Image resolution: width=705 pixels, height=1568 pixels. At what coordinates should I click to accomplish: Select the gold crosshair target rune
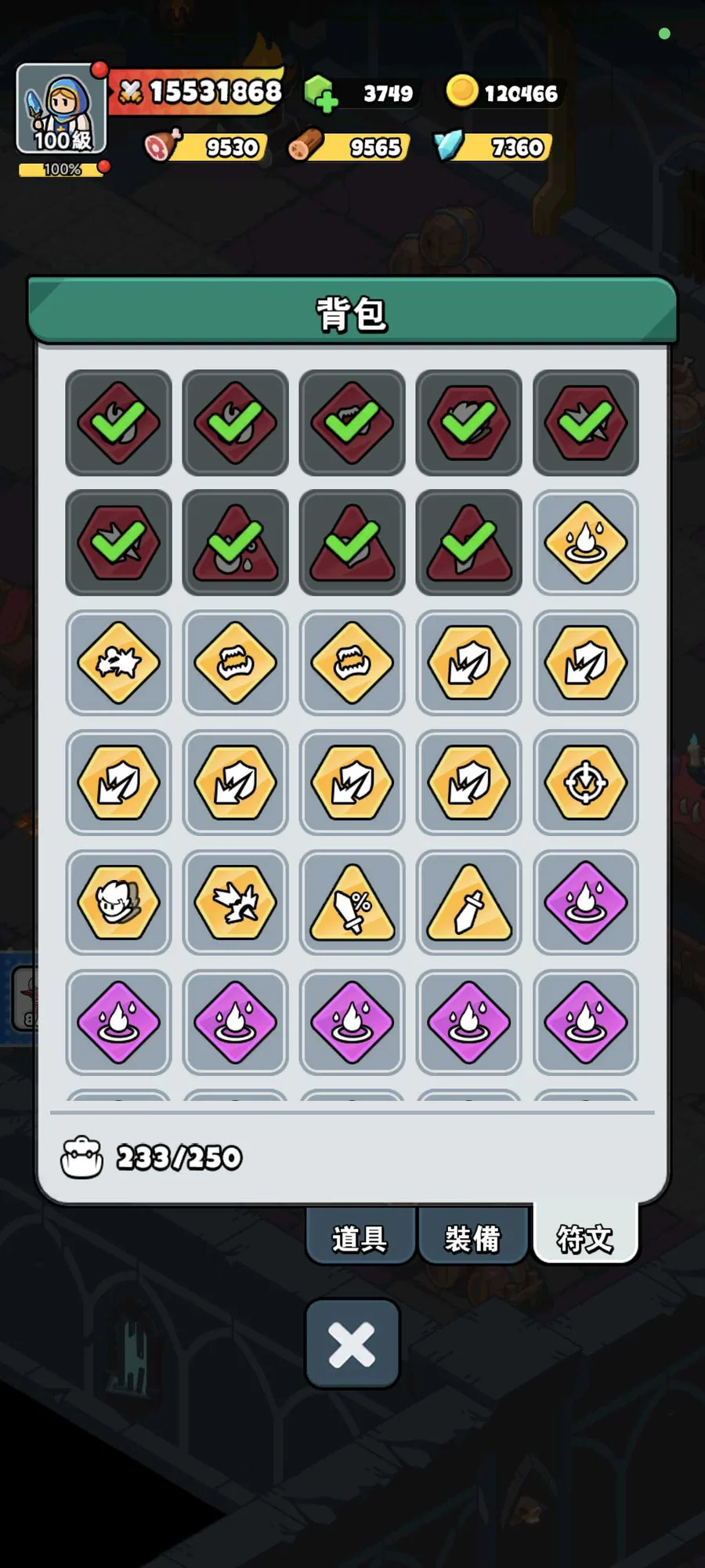click(585, 782)
